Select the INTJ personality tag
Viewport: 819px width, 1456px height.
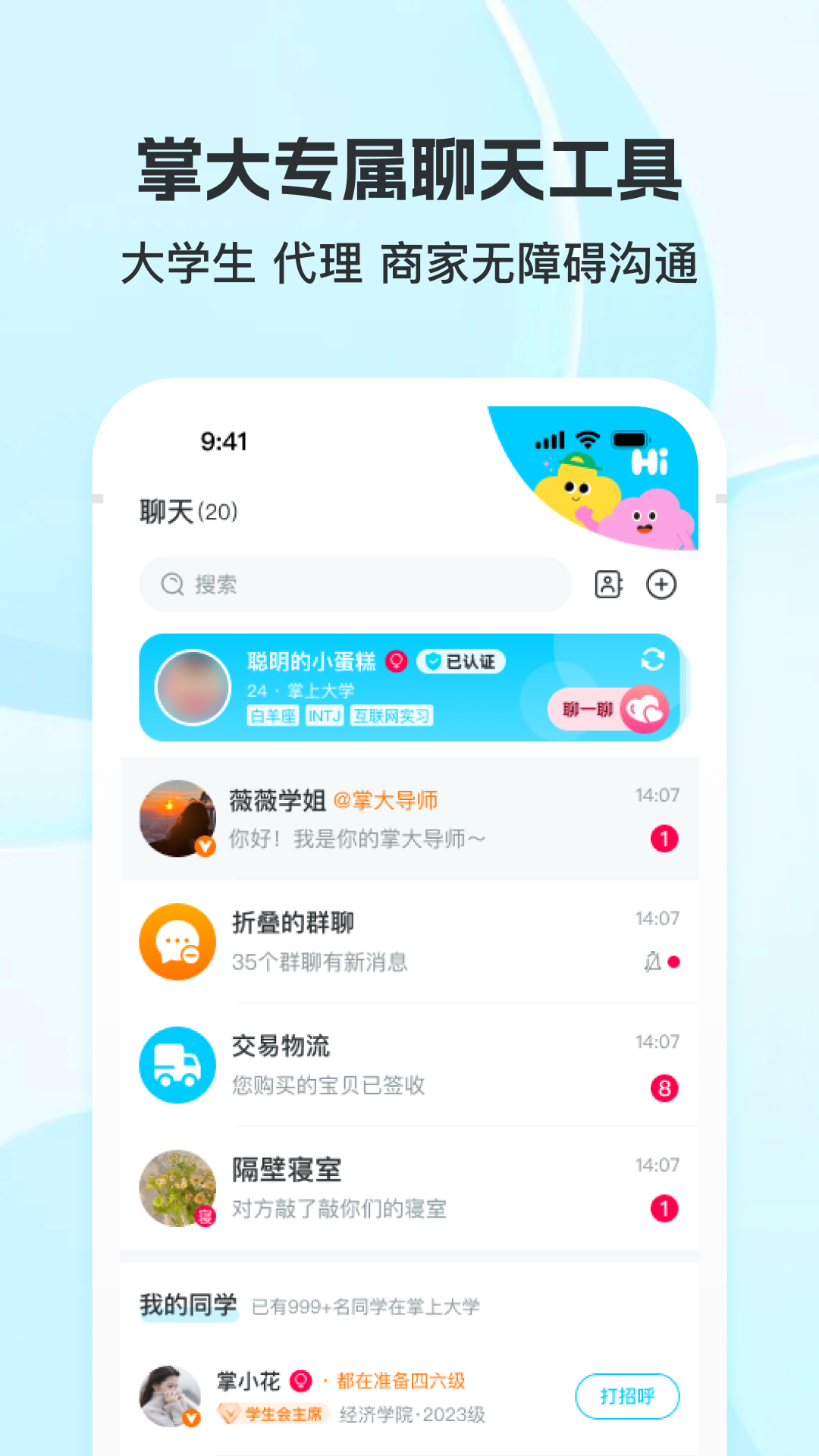point(325,715)
